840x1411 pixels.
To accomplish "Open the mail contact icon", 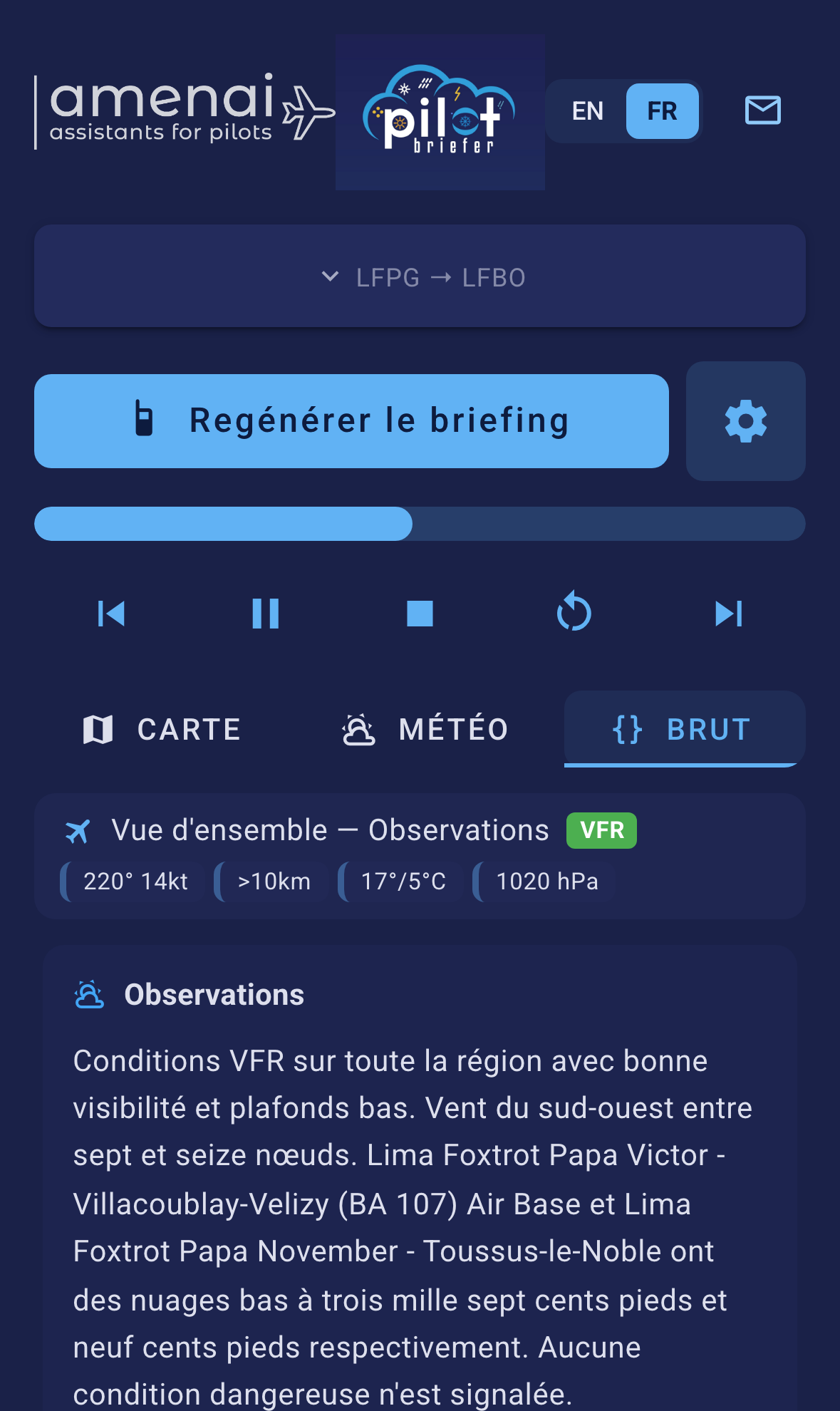I will (x=762, y=111).
